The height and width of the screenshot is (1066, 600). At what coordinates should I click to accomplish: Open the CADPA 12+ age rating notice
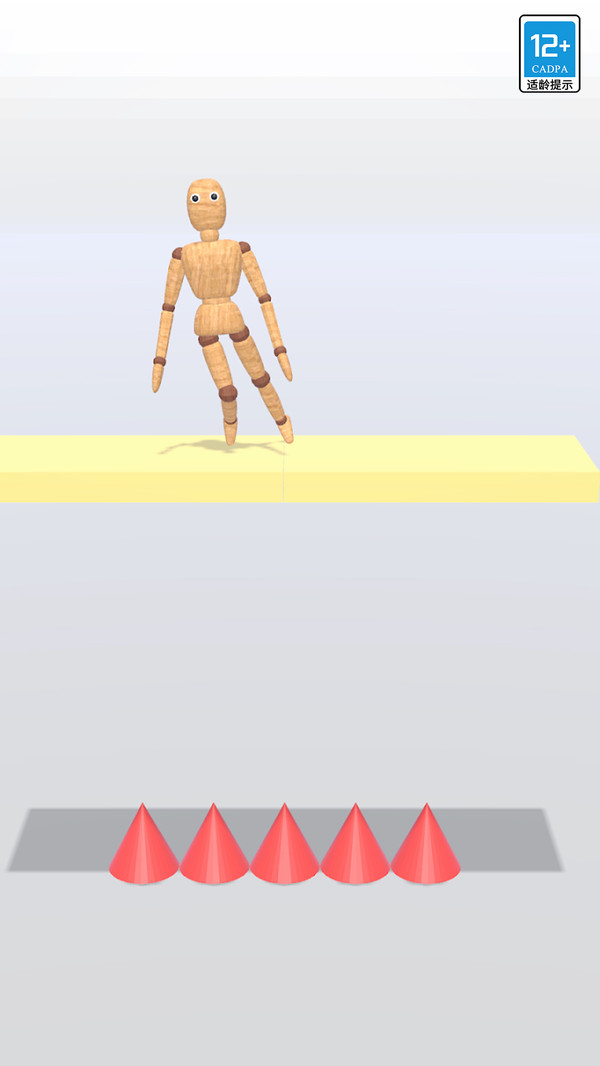[x=549, y=54]
